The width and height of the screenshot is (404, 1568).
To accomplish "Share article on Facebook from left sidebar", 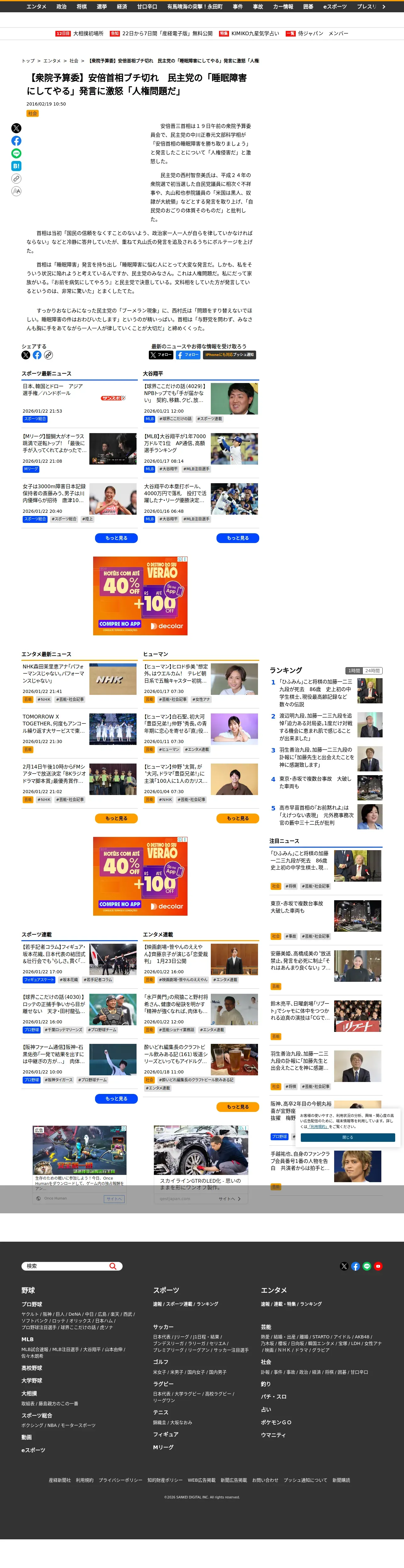I will [x=16, y=140].
